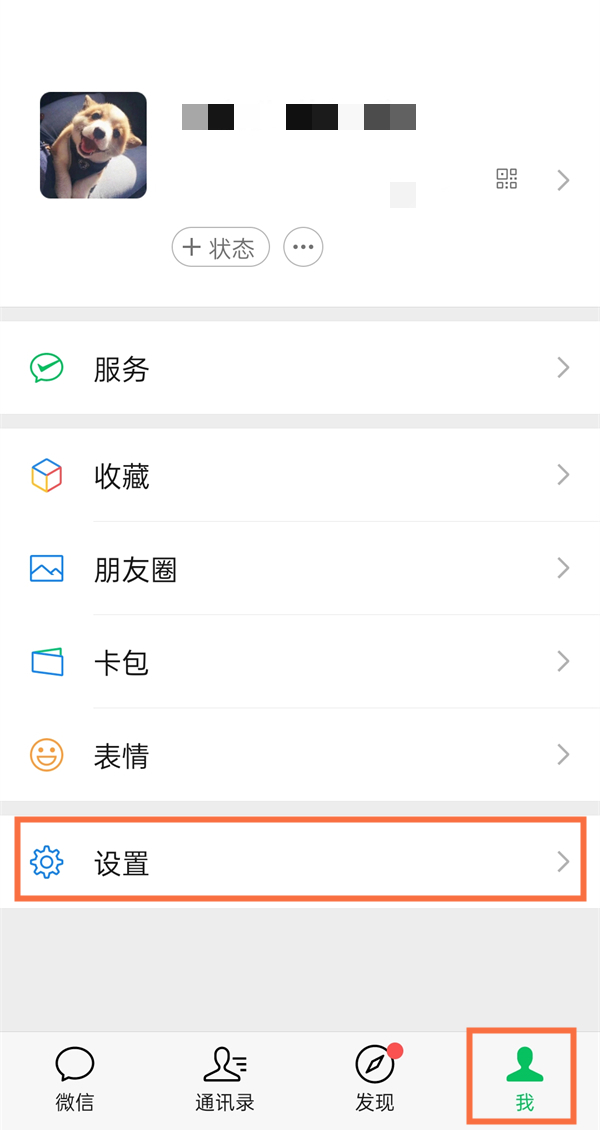Show my QR code

click(507, 179)
